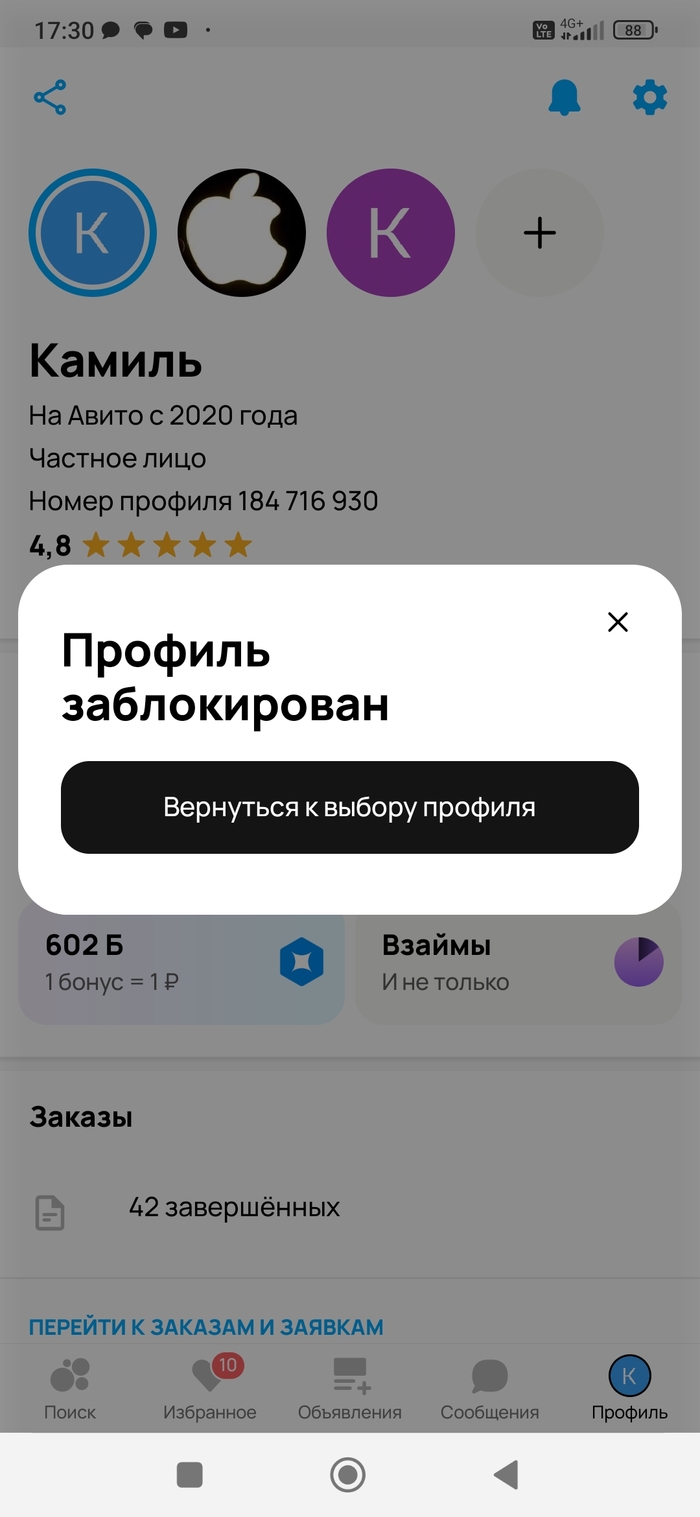Go back with system back button
The image size is (700, 1517).
(x=506, y=1474)
